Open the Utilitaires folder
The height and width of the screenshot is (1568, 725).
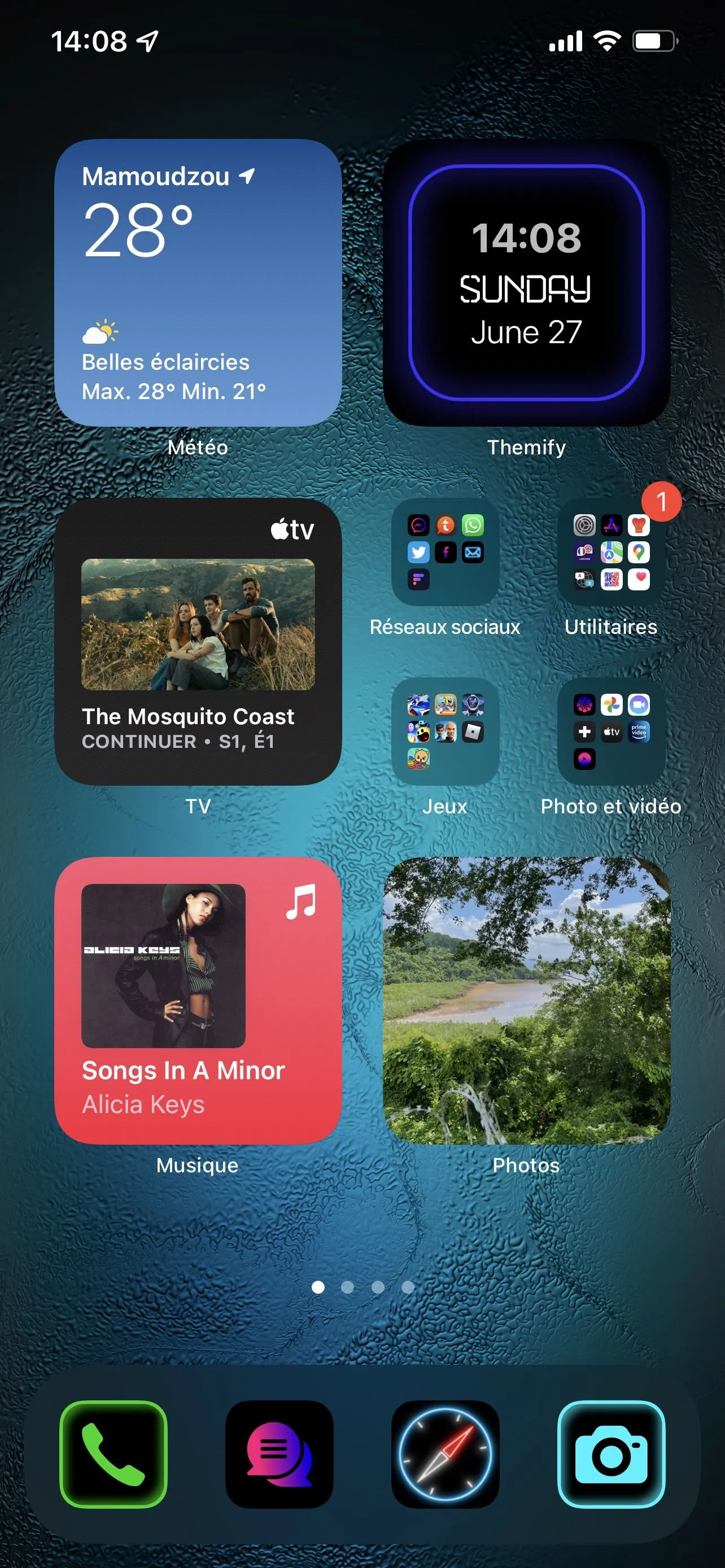[x=611, y=552]
